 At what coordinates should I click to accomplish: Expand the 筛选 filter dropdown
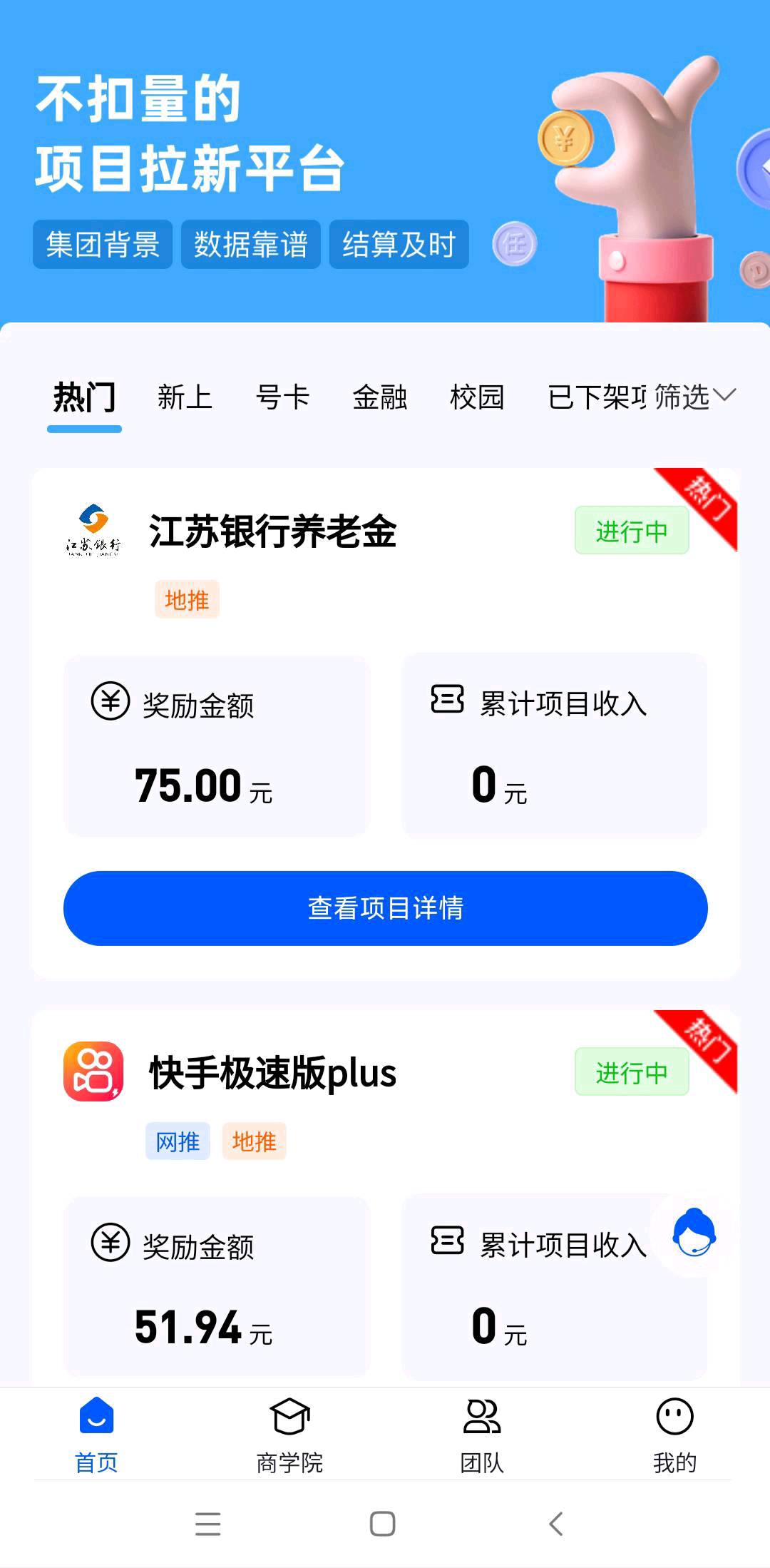pos(694,397)
